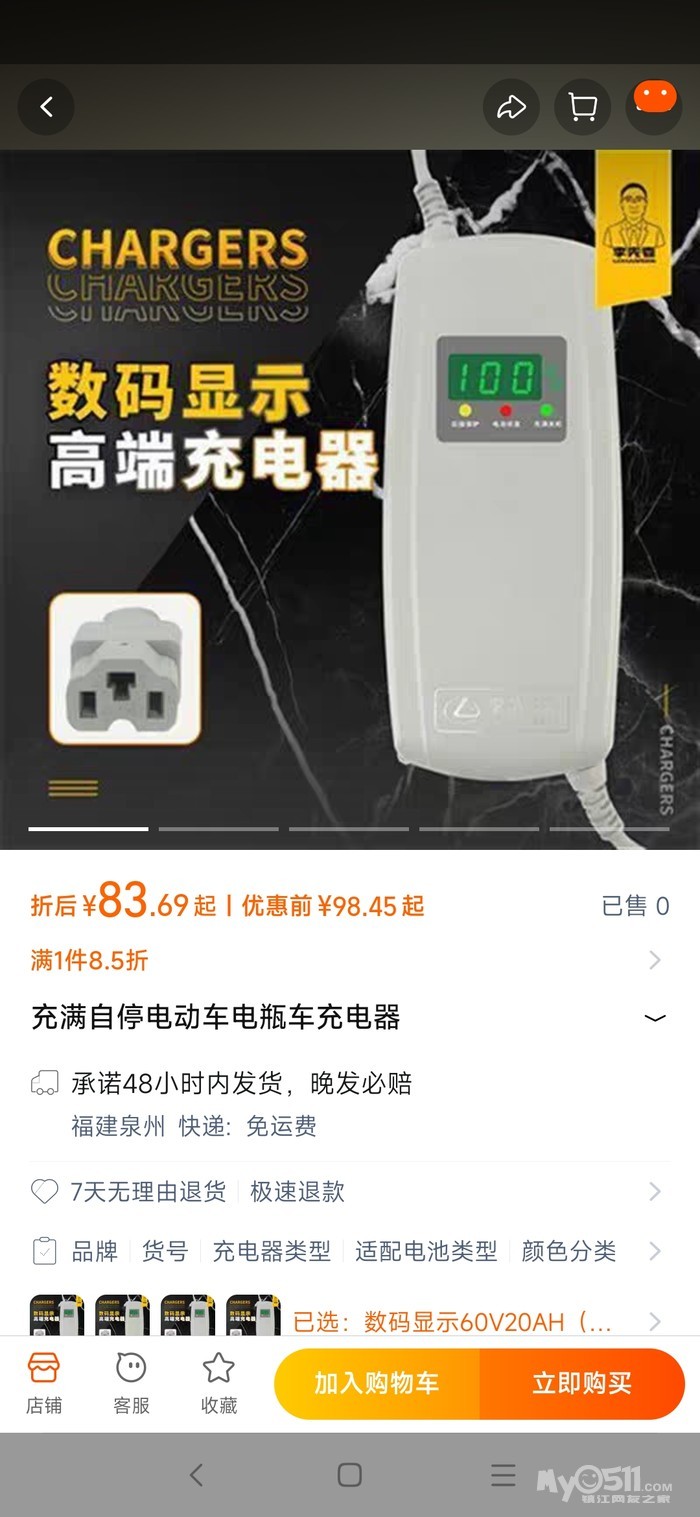
Task: Add product to 收藏 favorites
Action: point(219,1383)
